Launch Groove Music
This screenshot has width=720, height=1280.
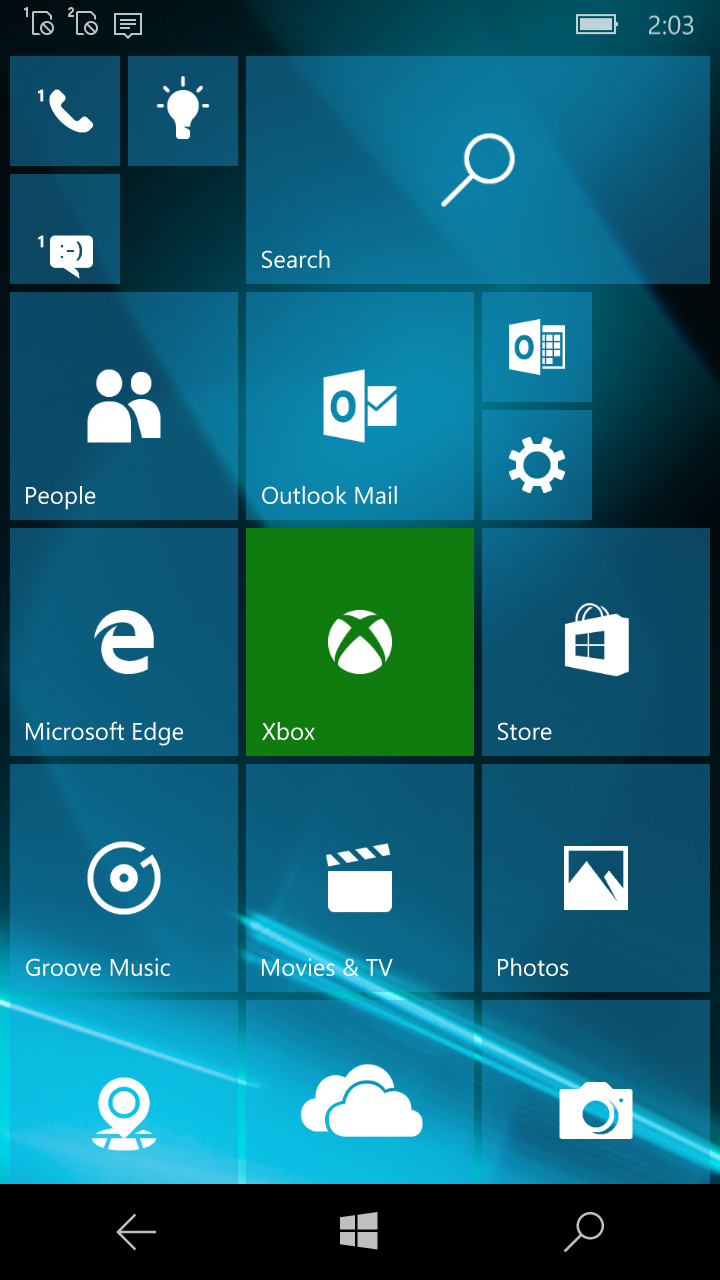pyautogui.click(x=124, y=878)
